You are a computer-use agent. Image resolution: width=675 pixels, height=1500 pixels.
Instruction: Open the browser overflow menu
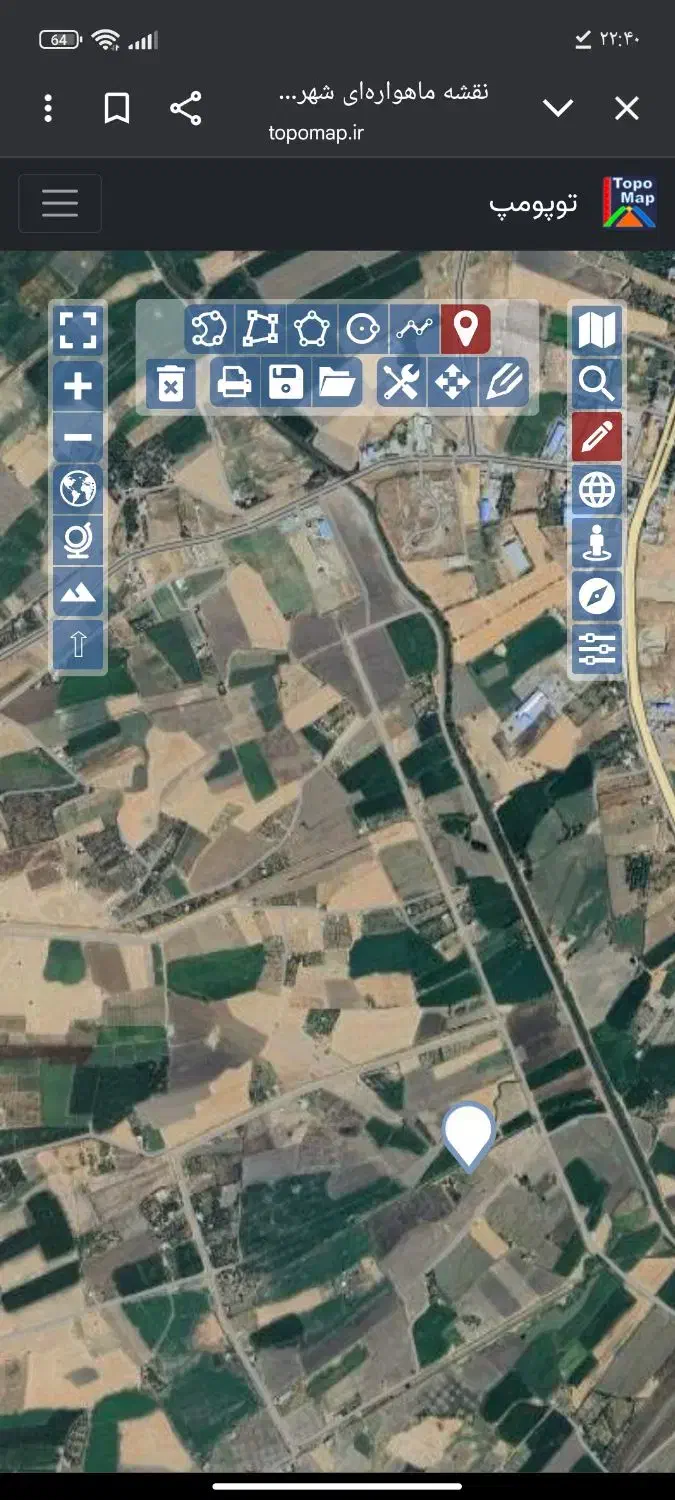pyautogui.click(x=48, y=108)
